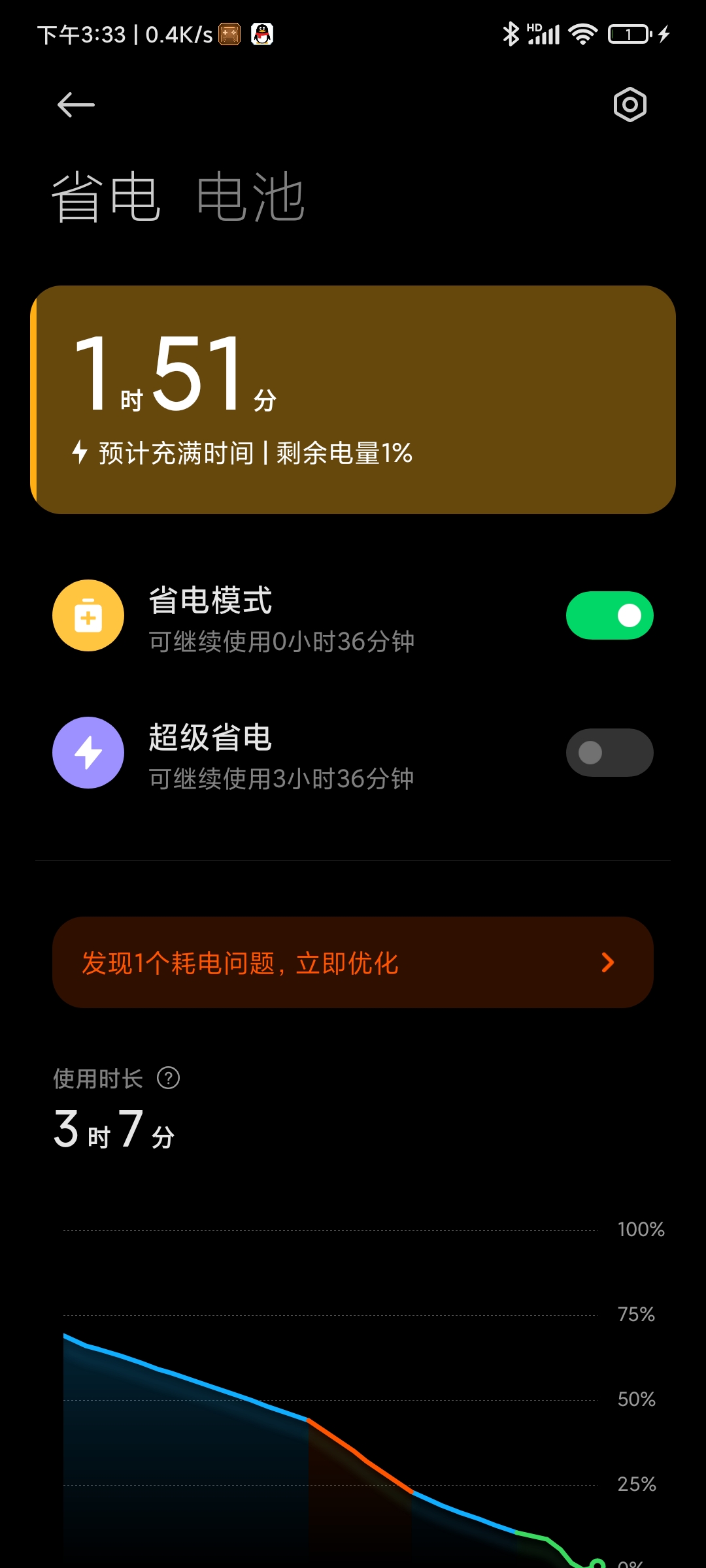Viewport: 706px width, 1568px height.
Task: Go back using the top-left arrow
Action: [76, 105]
